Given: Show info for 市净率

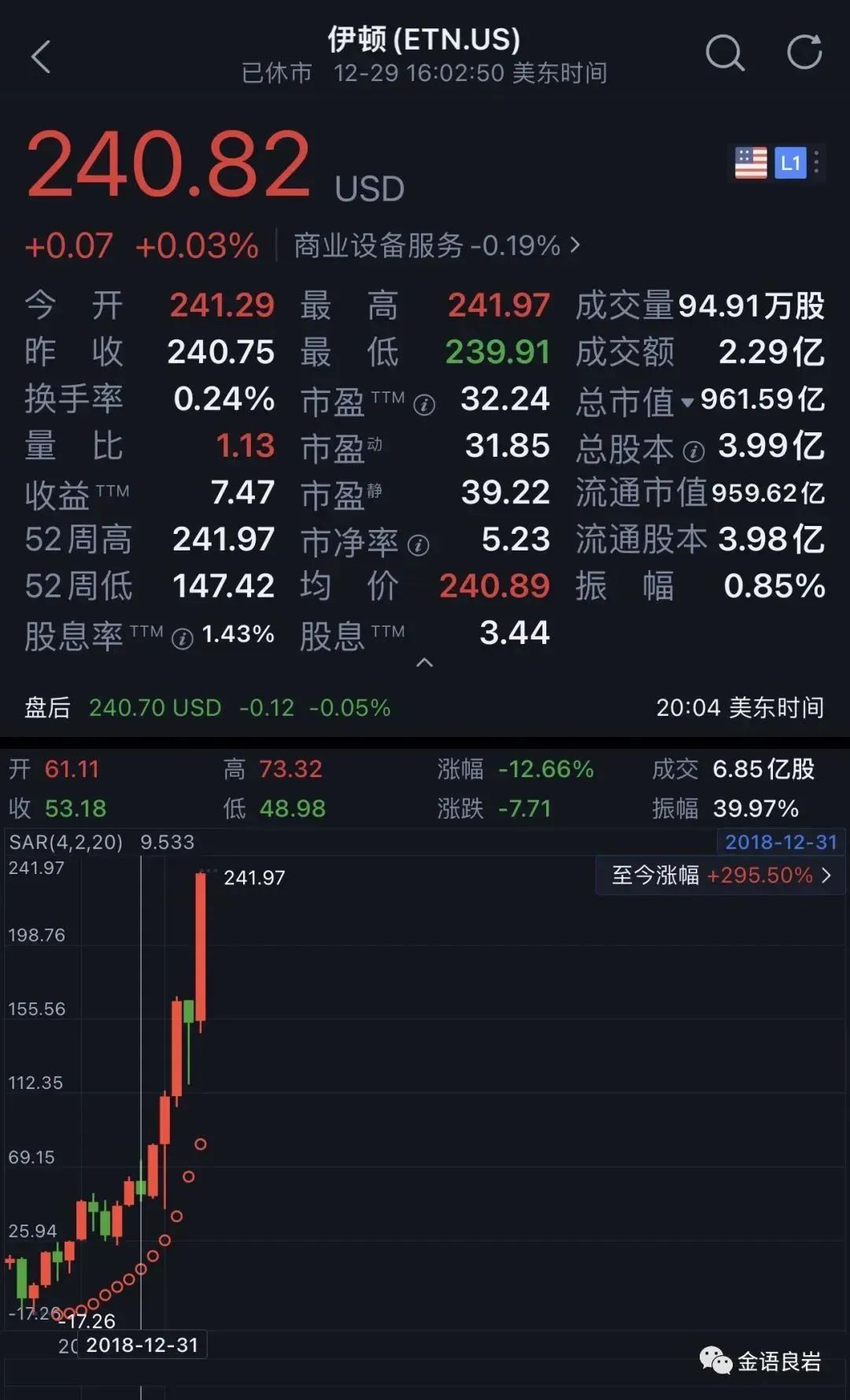Looking at the screenshot, I should click(419, 545).
